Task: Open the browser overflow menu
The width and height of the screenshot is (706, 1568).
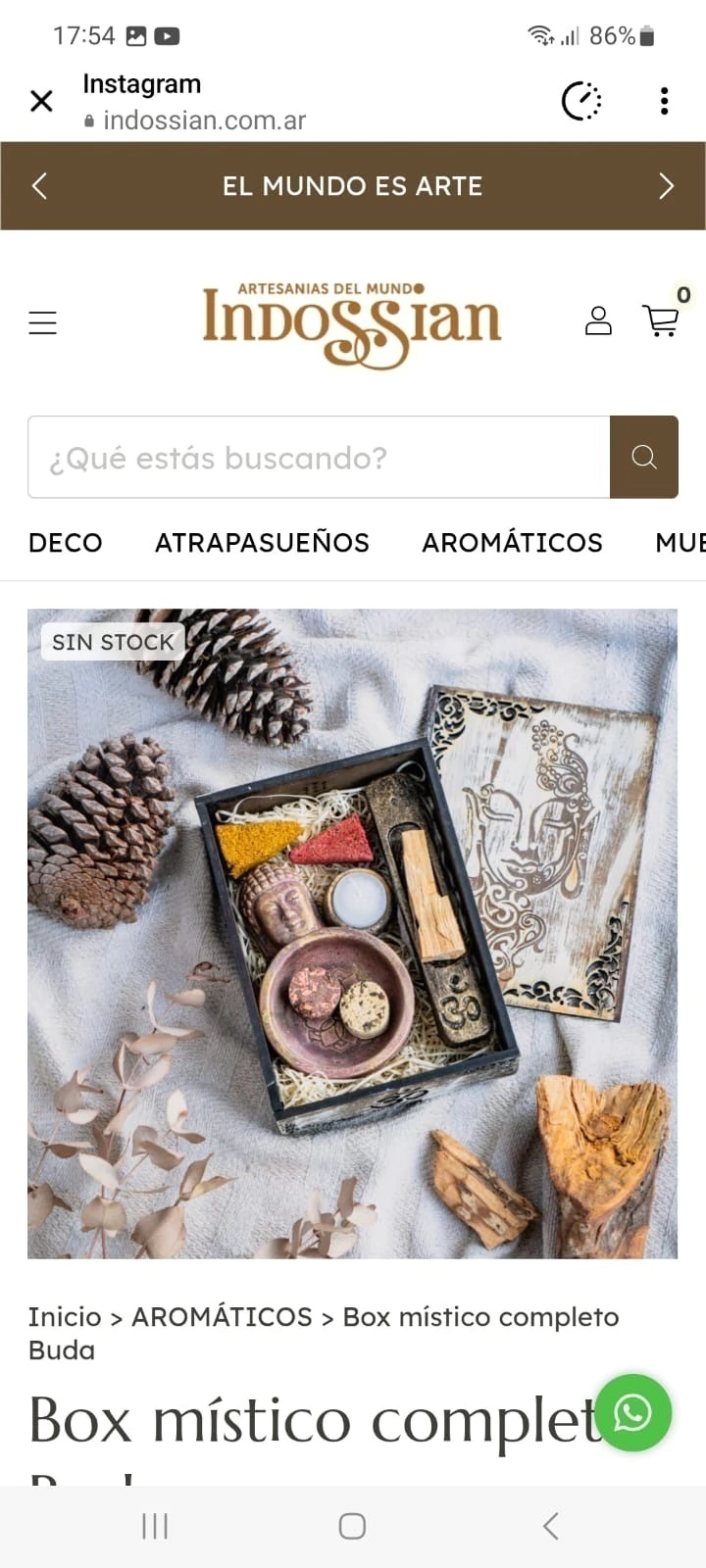Action: [x=664, y=101]
